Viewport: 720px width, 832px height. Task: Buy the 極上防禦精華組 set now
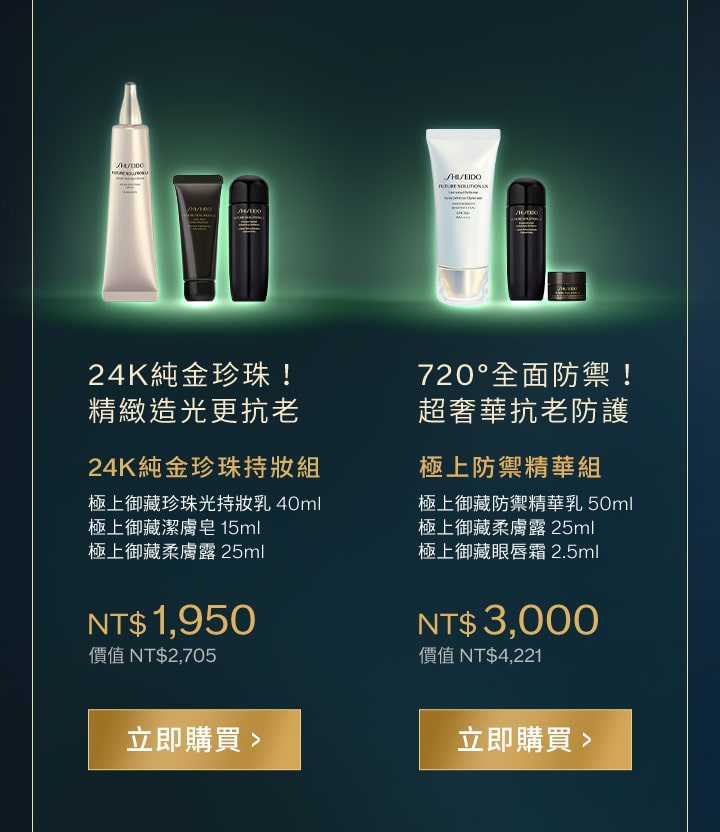pyautogui.click(x=525, y=740)
